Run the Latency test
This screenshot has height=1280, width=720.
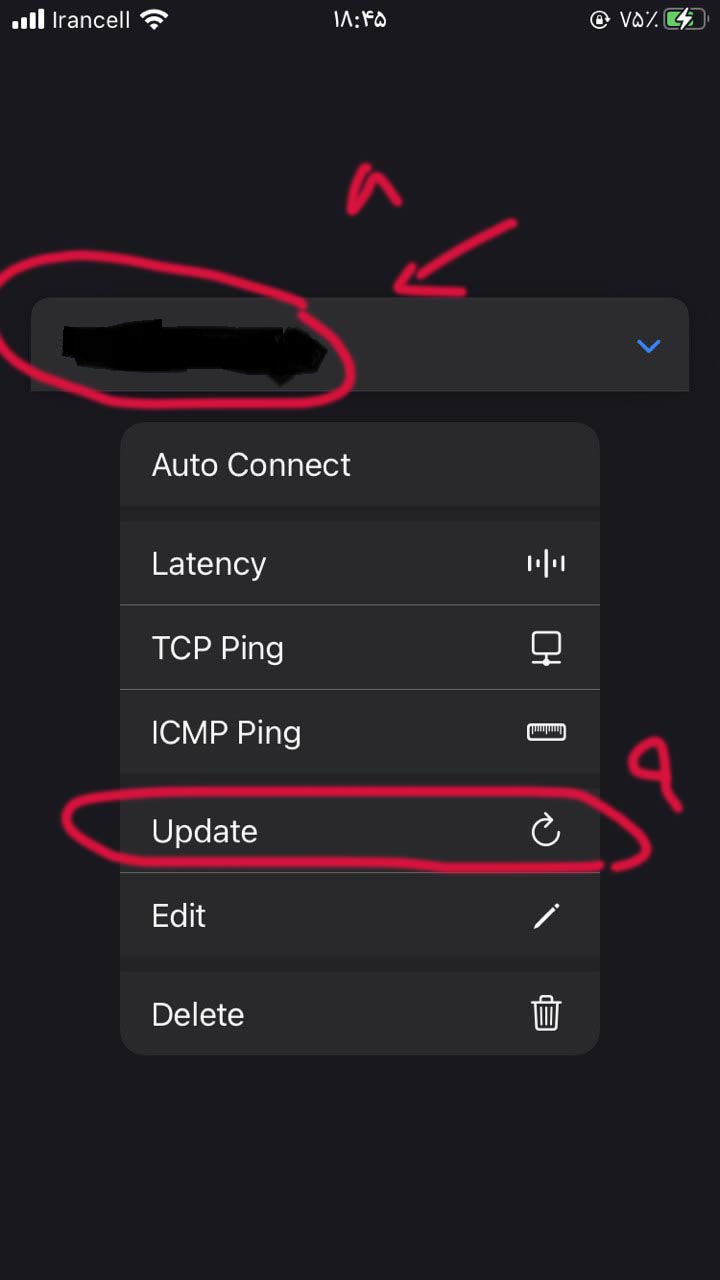click(358, 563)
